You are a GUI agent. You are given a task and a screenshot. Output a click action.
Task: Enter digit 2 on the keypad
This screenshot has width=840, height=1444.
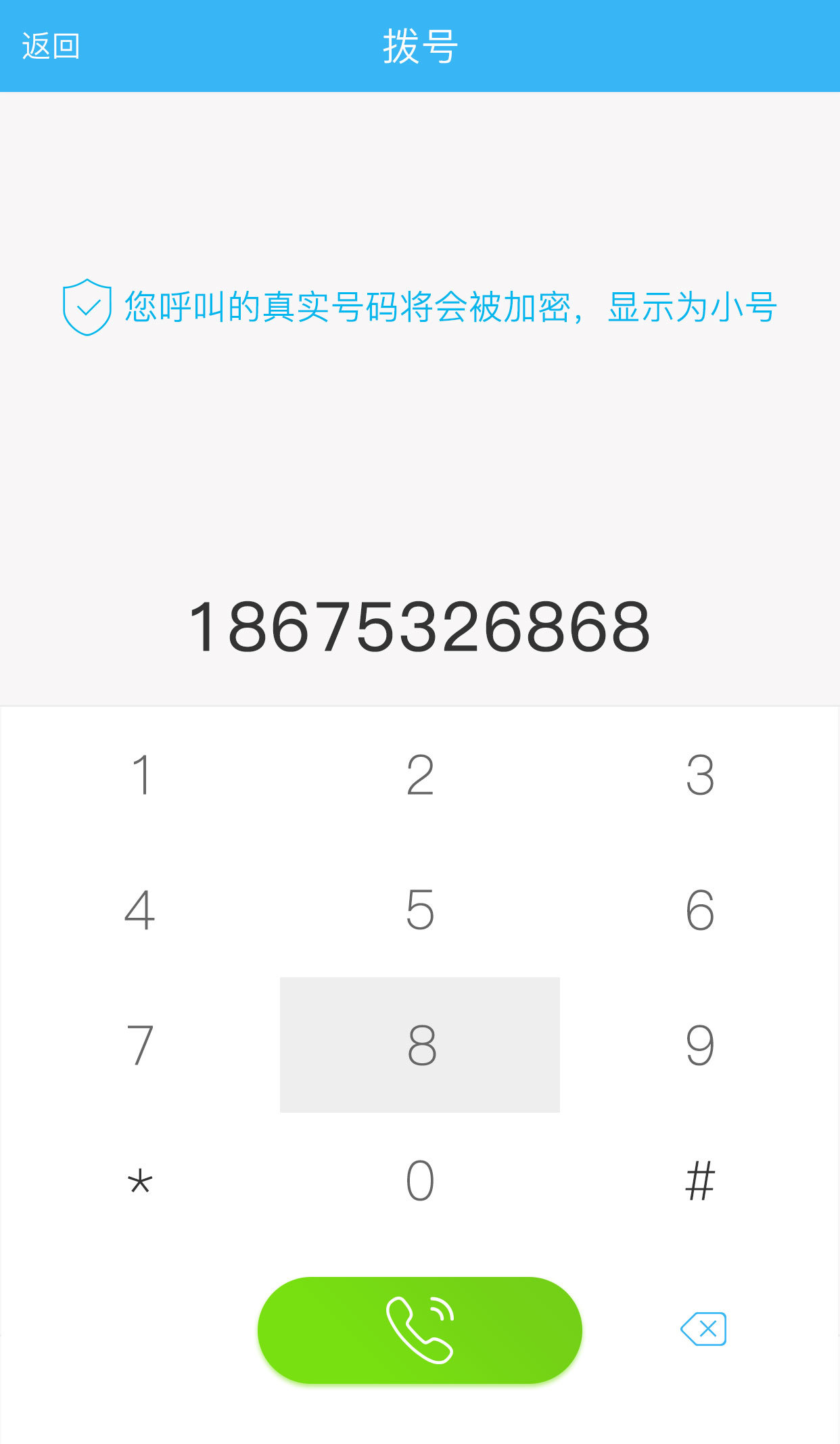point(420,774)
